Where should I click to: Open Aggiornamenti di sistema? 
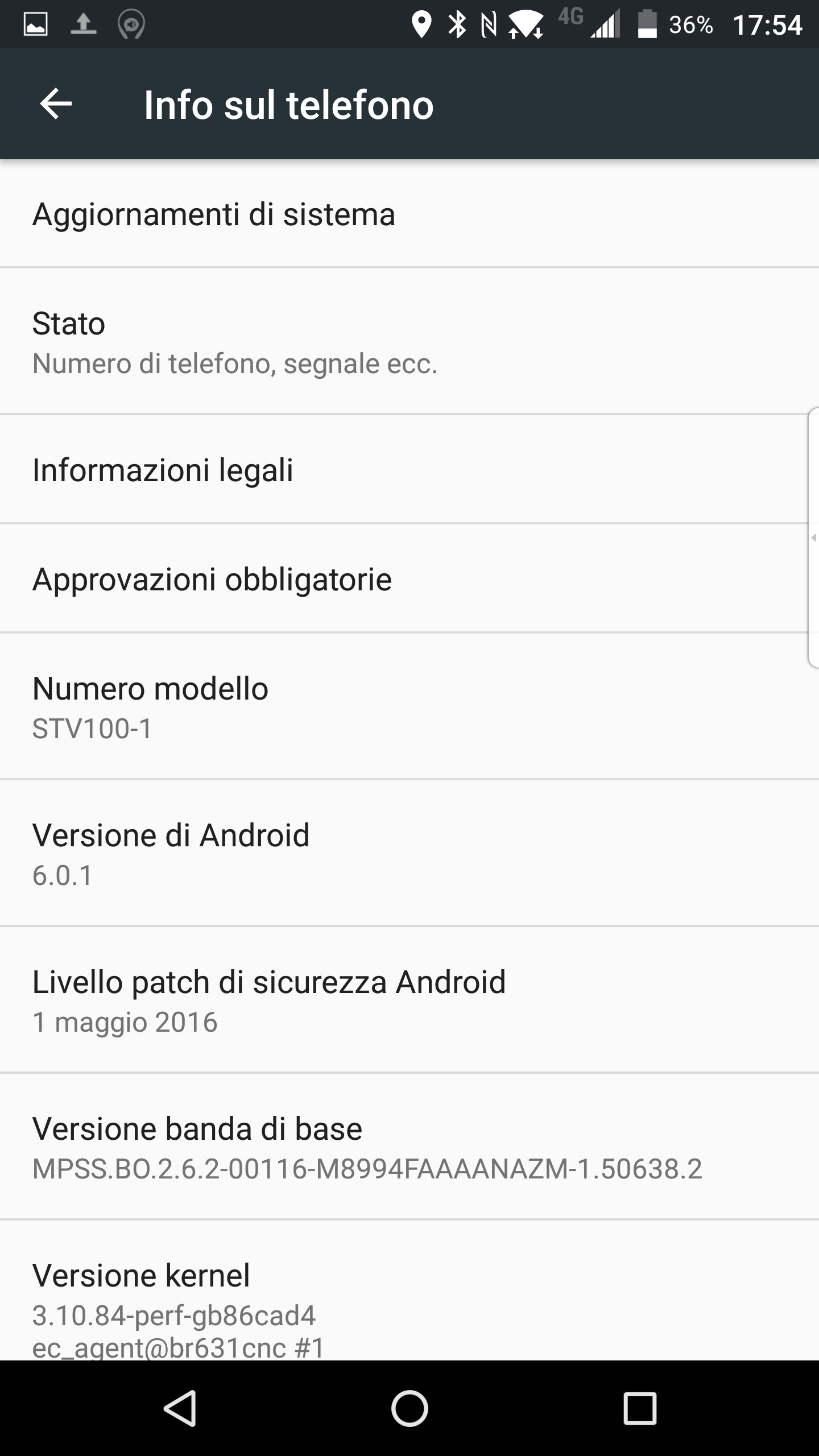409,214
